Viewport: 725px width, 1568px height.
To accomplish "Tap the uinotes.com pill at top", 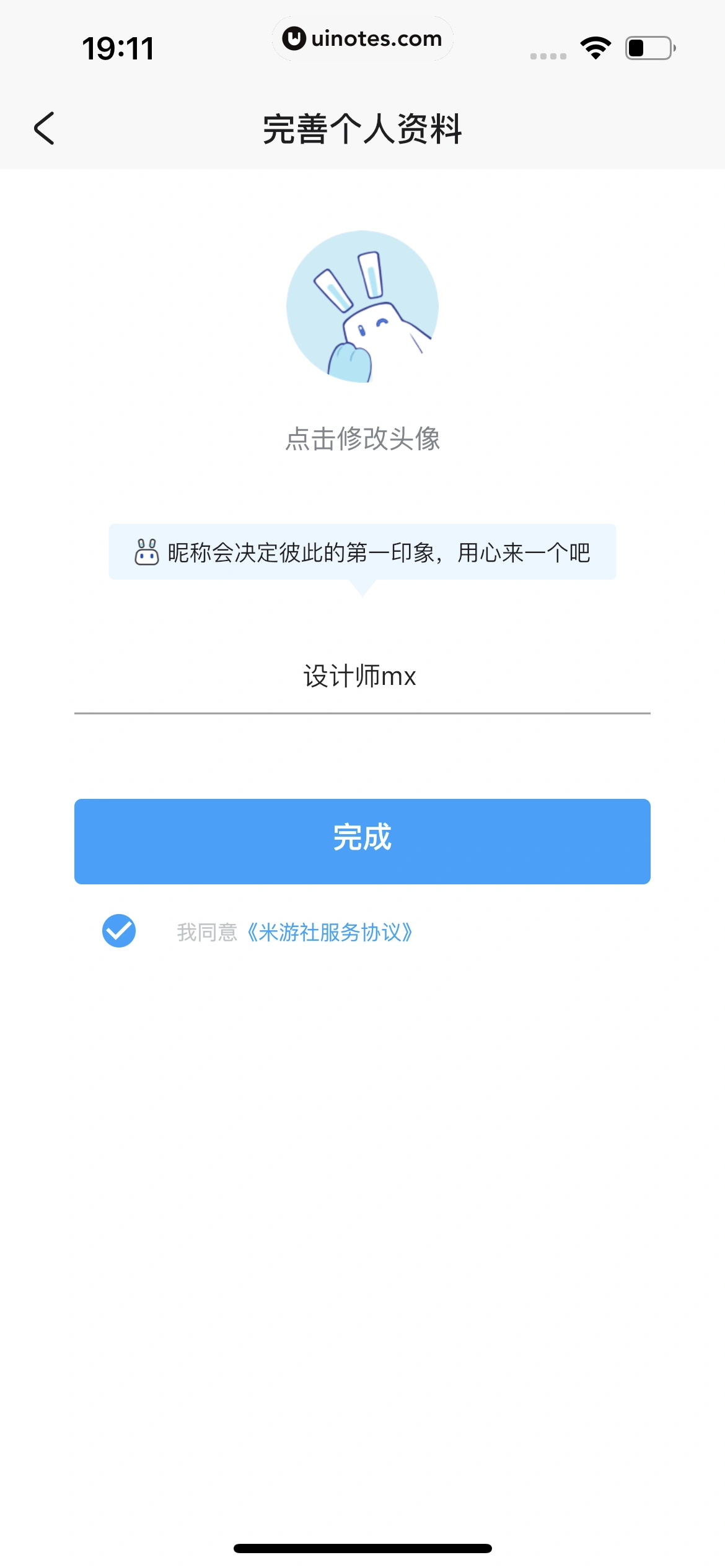I will click(x=362, y=38).
